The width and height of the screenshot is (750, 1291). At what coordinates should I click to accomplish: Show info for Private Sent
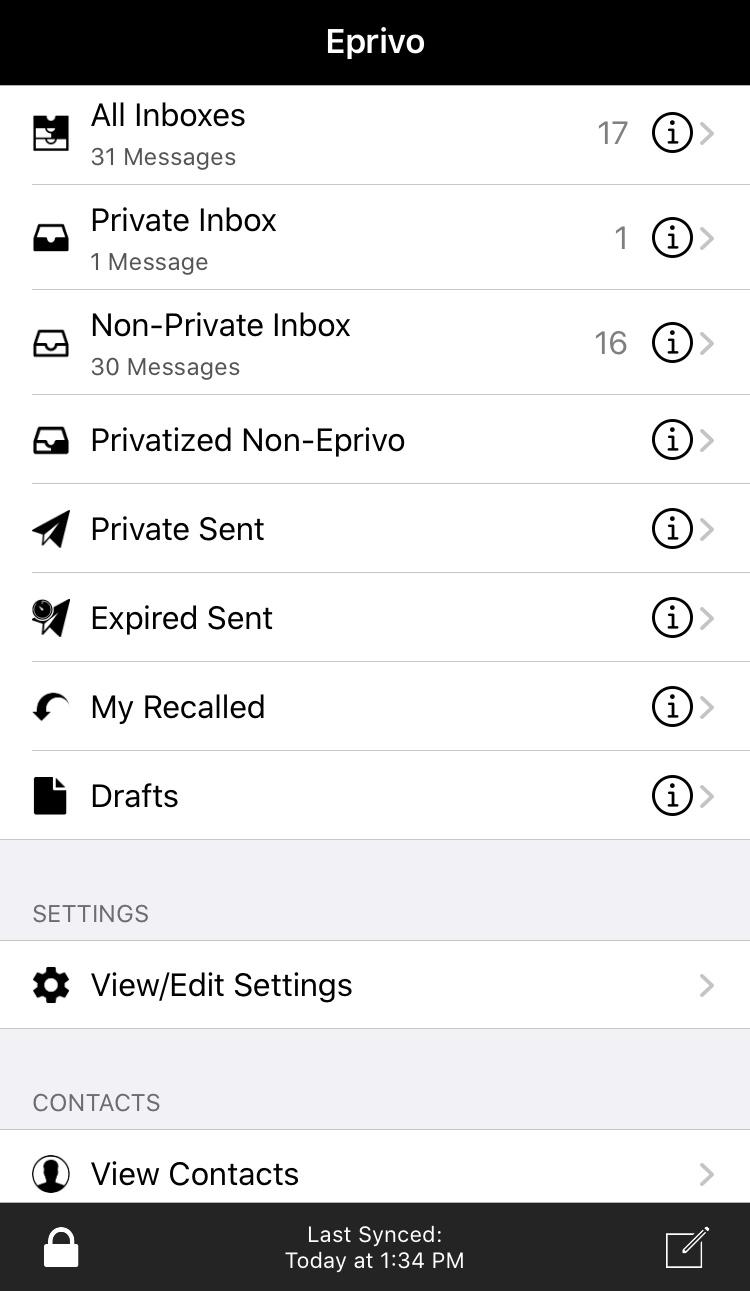coord(672,529)
